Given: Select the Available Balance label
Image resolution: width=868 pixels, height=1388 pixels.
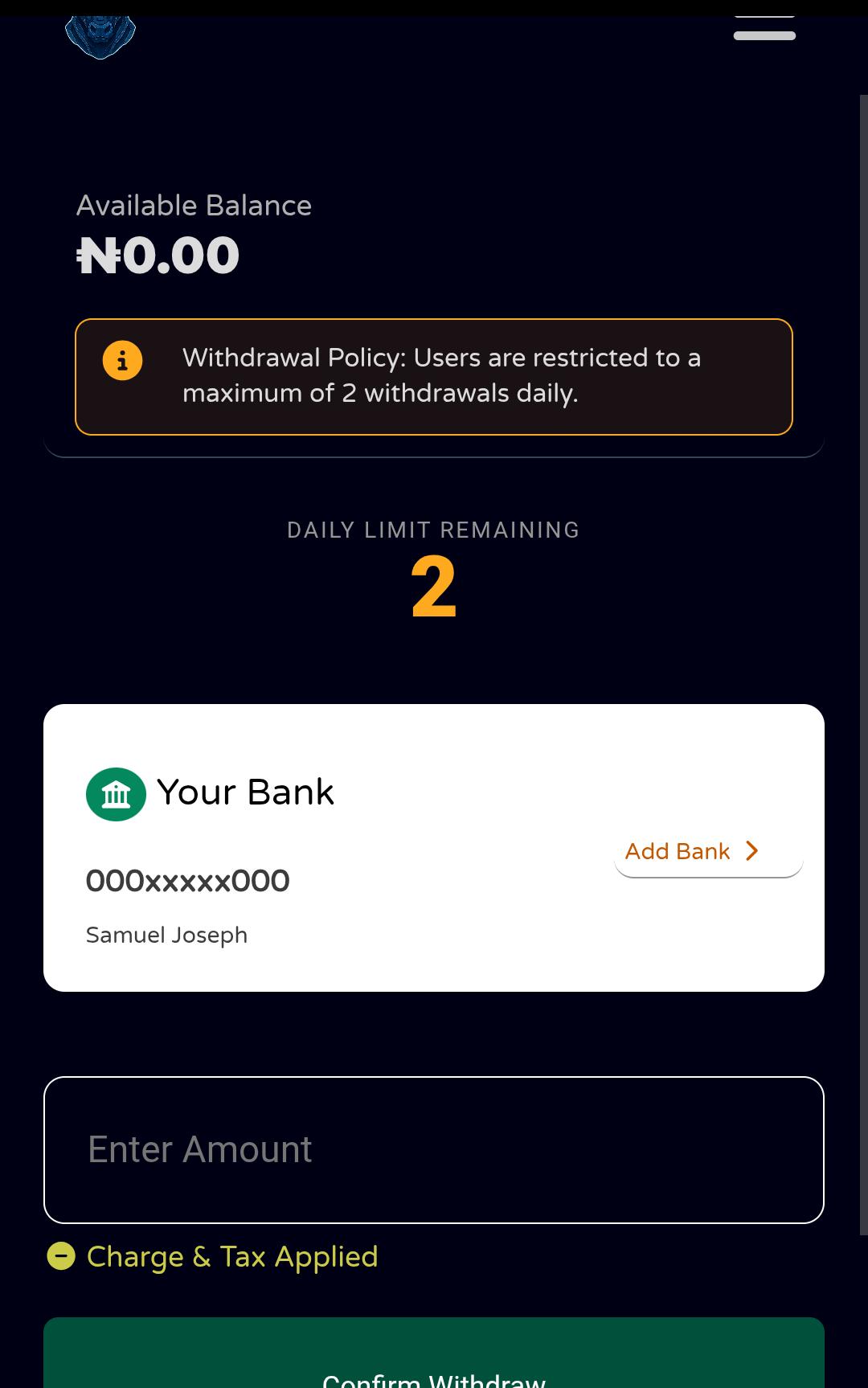Looking at the screenshot, I should 194,205.
